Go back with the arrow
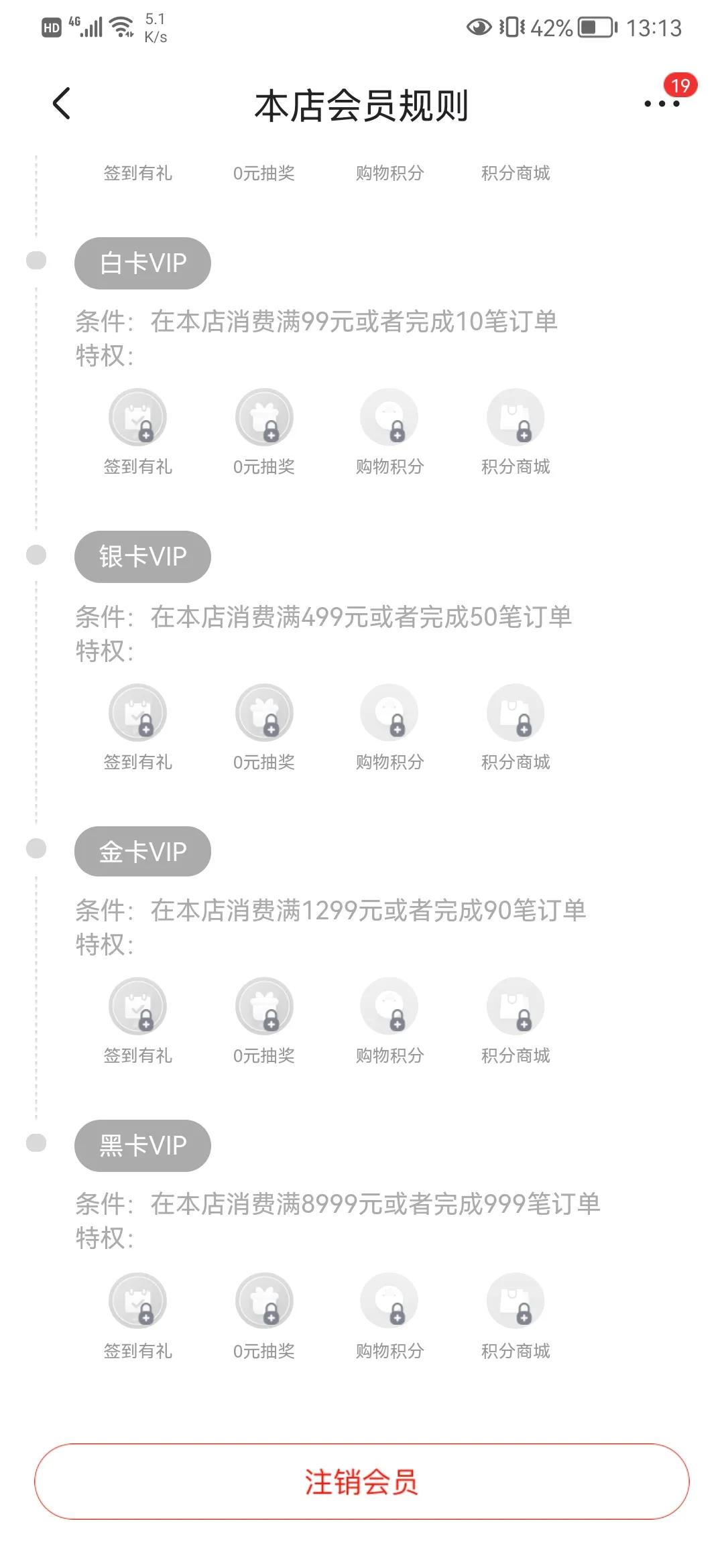 pos(61,105)
